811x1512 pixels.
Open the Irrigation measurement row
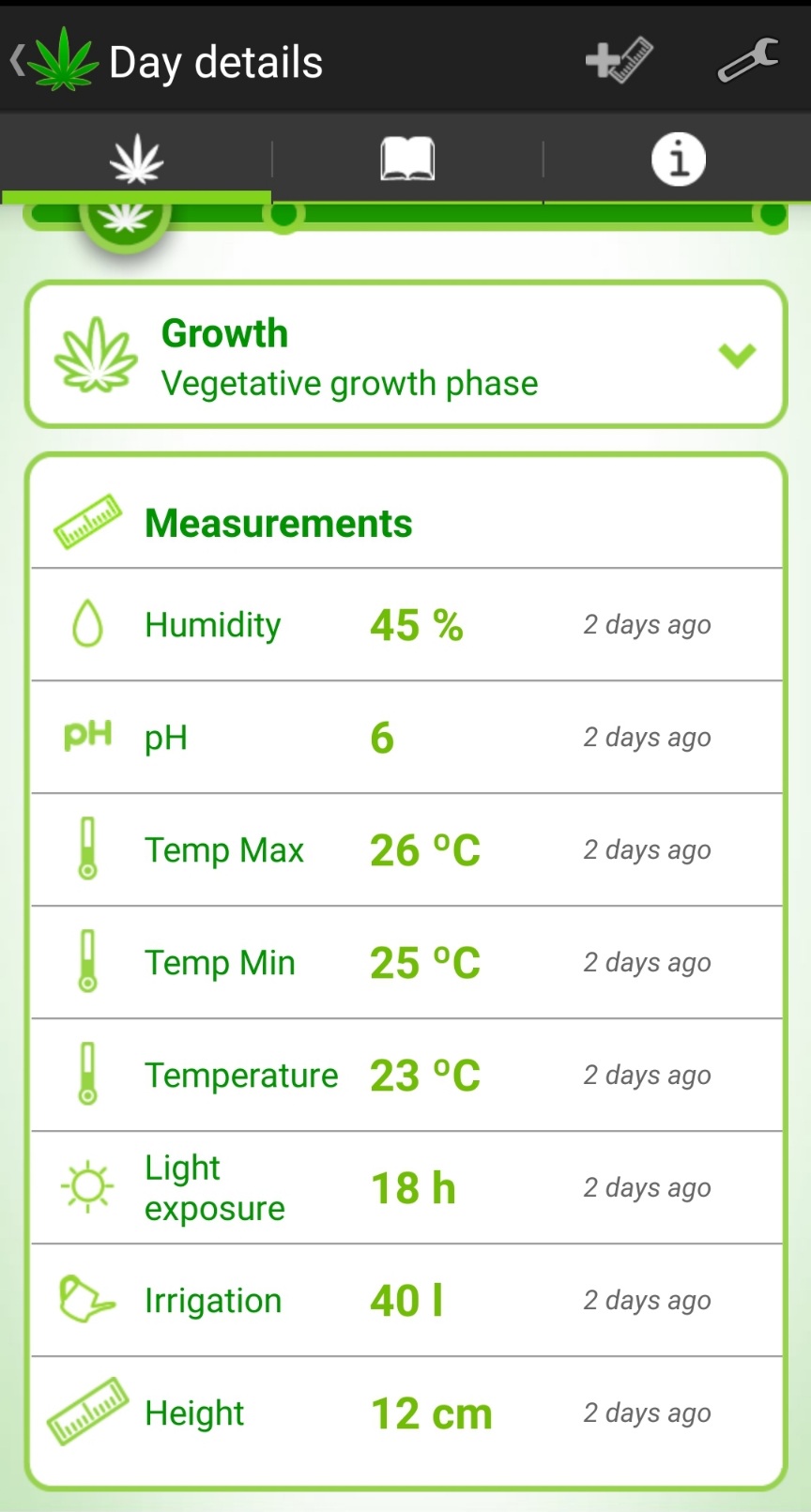(x=405, y=1301)
